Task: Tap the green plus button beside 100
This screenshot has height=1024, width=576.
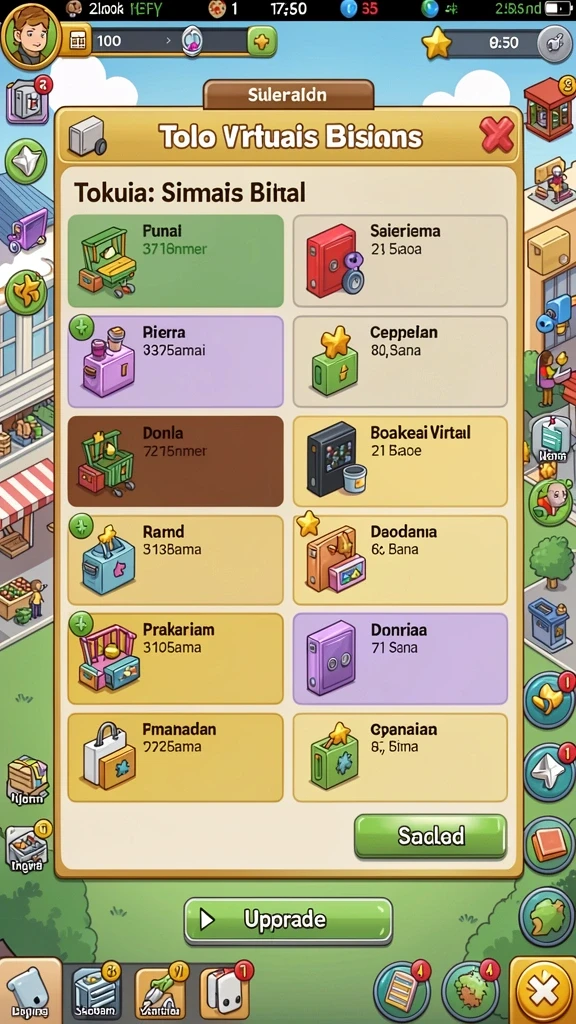Action: (261, 42)
